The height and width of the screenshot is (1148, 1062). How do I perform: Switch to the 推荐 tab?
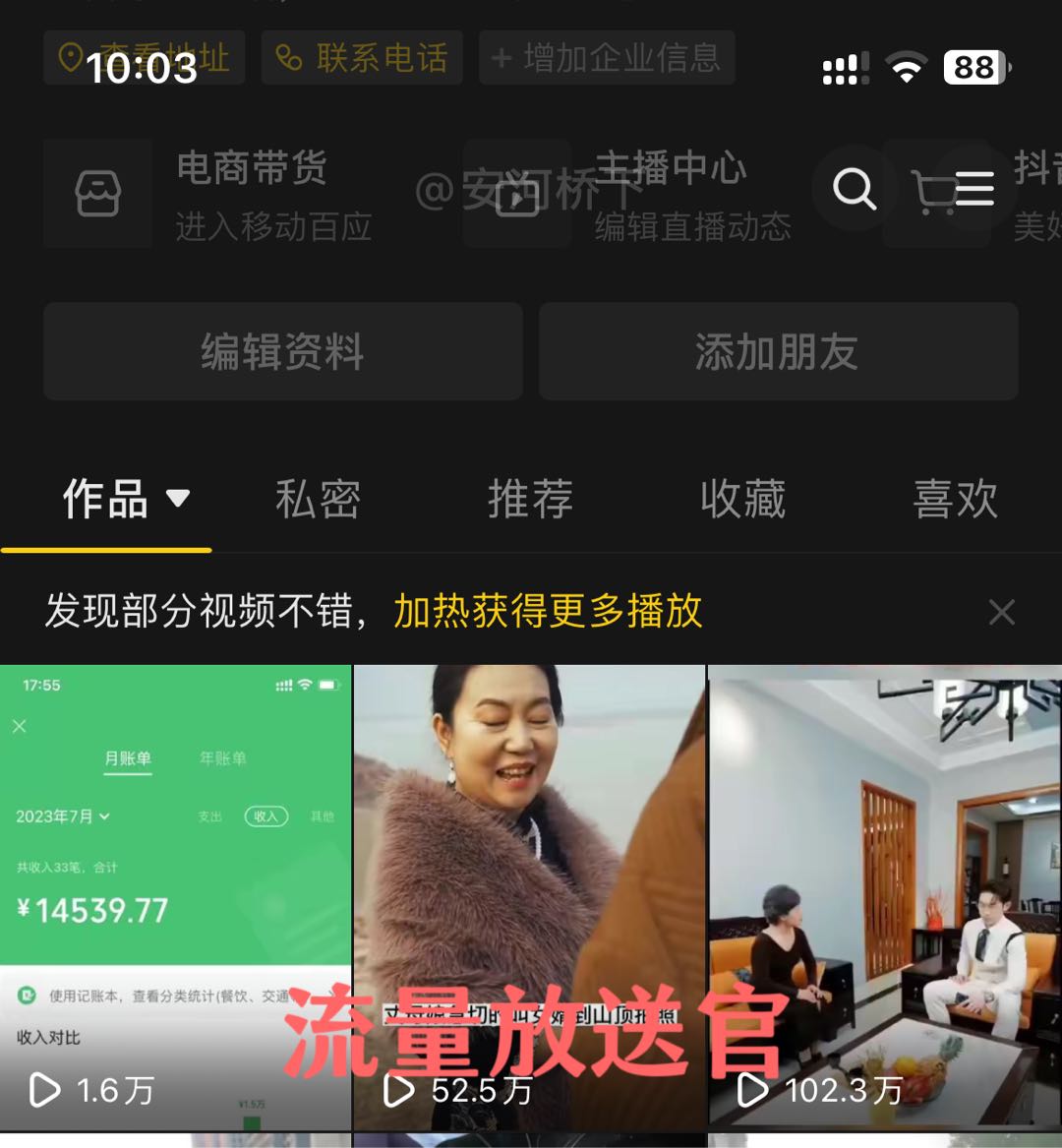point(530,499)
